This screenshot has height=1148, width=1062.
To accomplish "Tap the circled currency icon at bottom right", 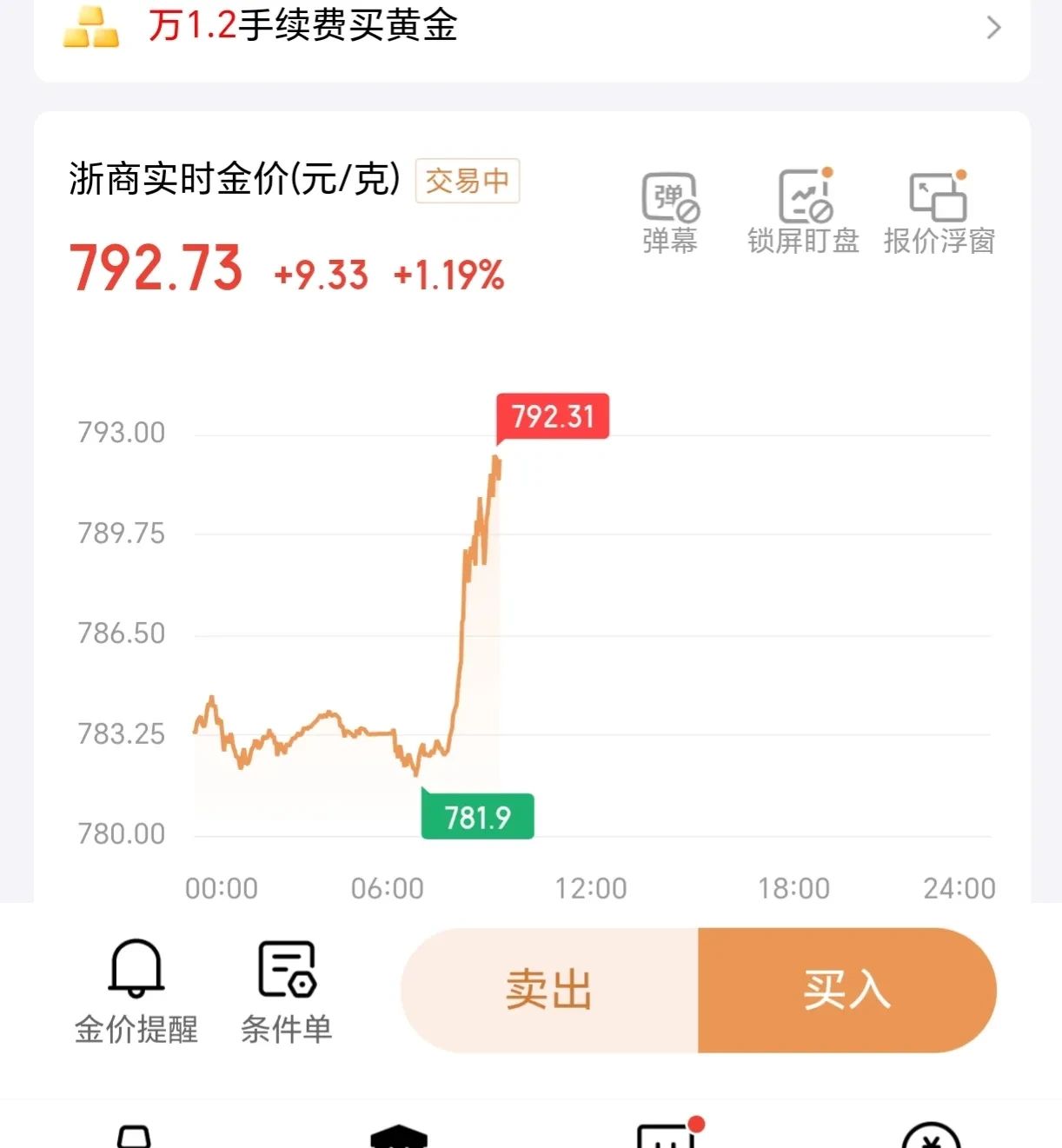I will point(932,1138).
